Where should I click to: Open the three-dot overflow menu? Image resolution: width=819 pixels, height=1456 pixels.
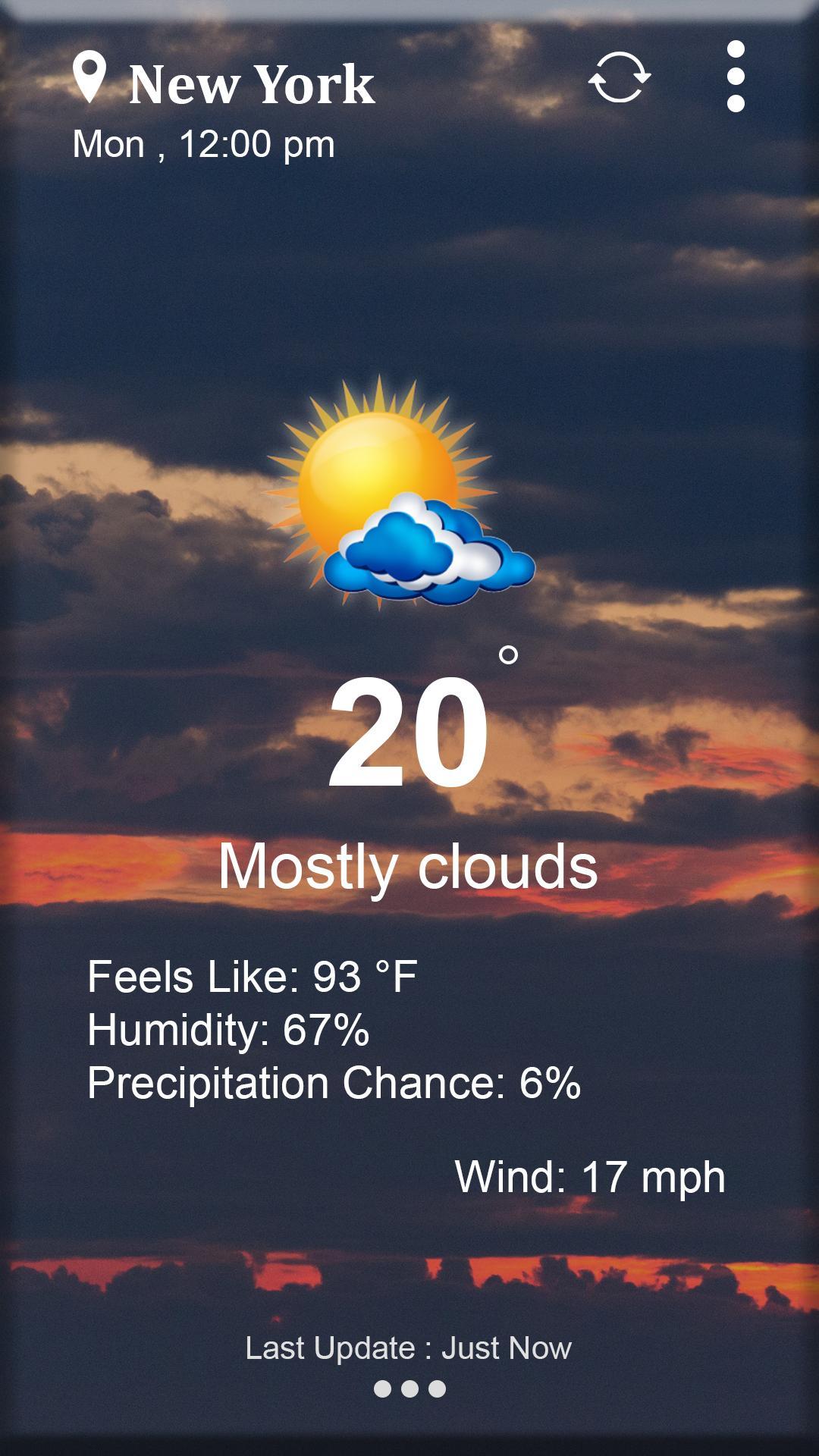[735, 77]
